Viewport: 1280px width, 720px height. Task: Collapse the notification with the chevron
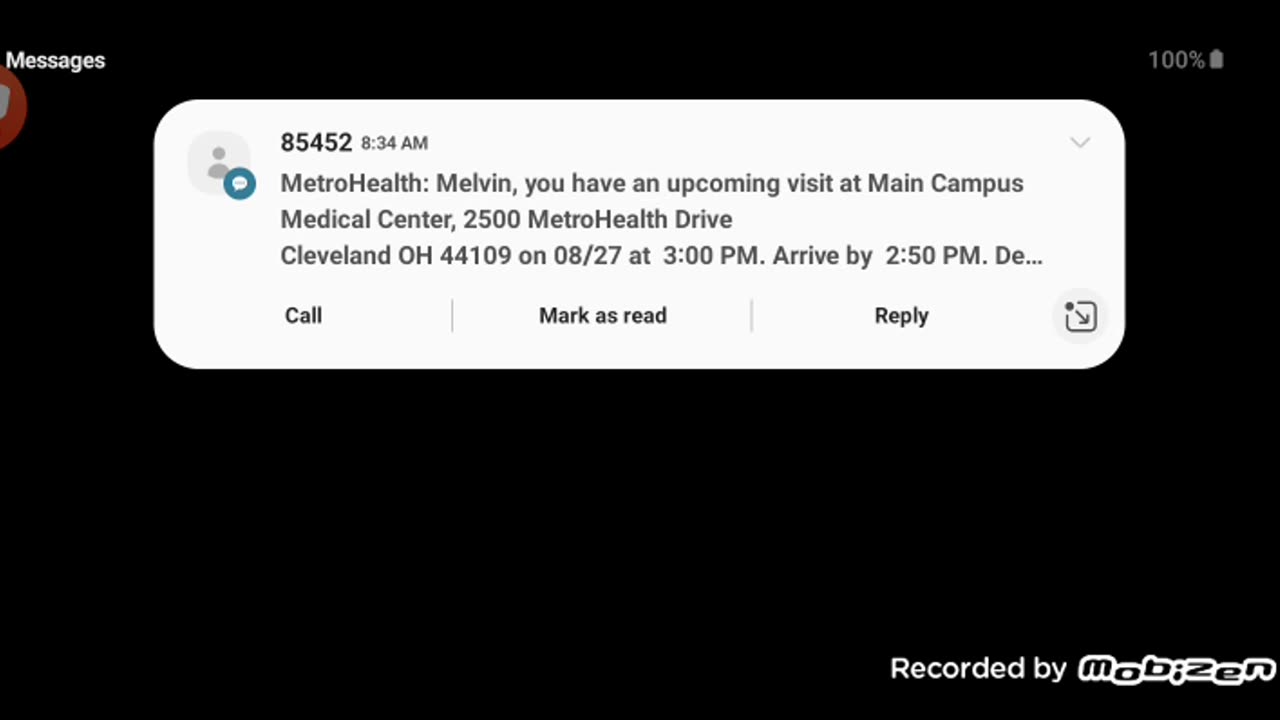[x=1080, y=143]
